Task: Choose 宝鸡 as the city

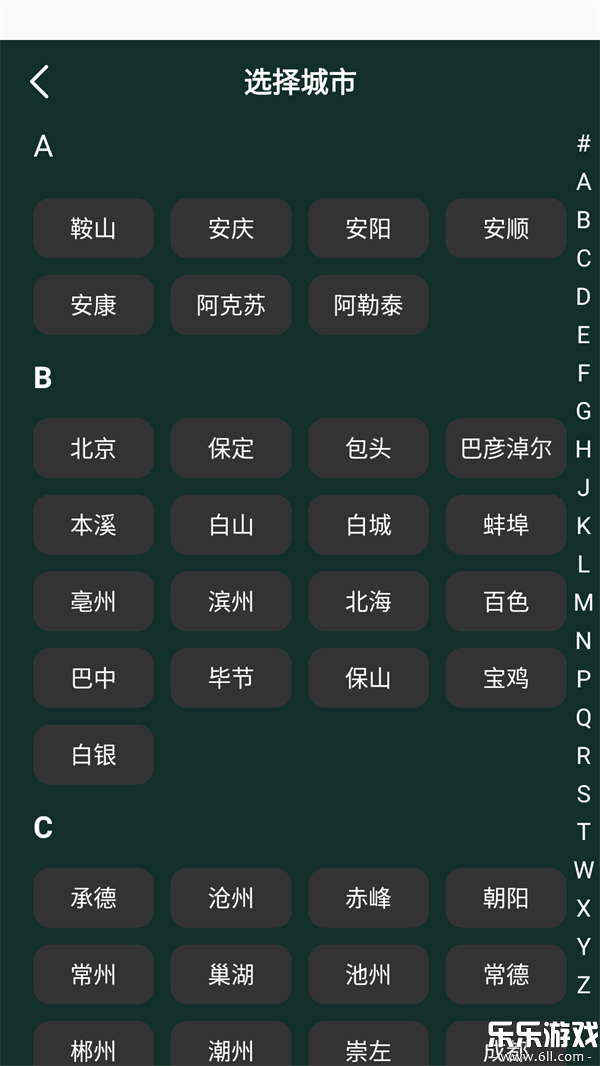Action: (x=506, y=678)
